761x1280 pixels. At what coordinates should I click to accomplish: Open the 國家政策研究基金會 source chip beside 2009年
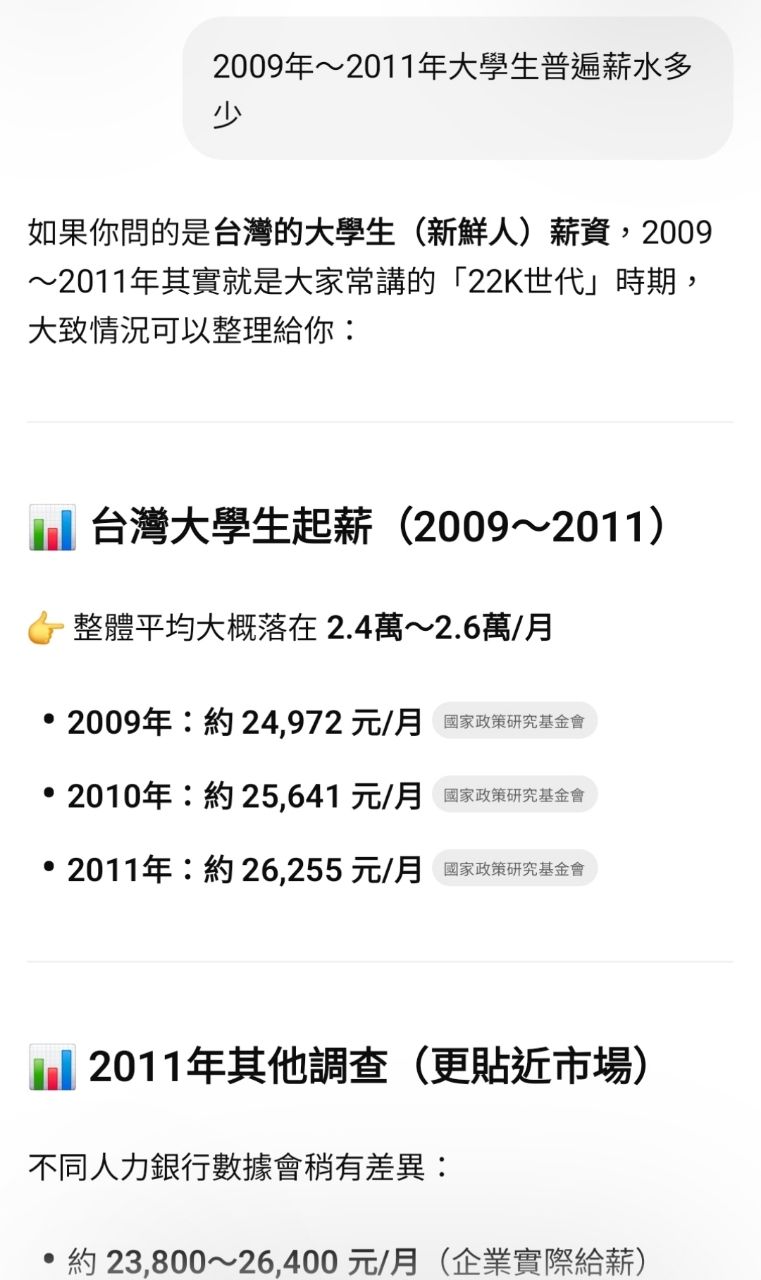click(514, 721)
